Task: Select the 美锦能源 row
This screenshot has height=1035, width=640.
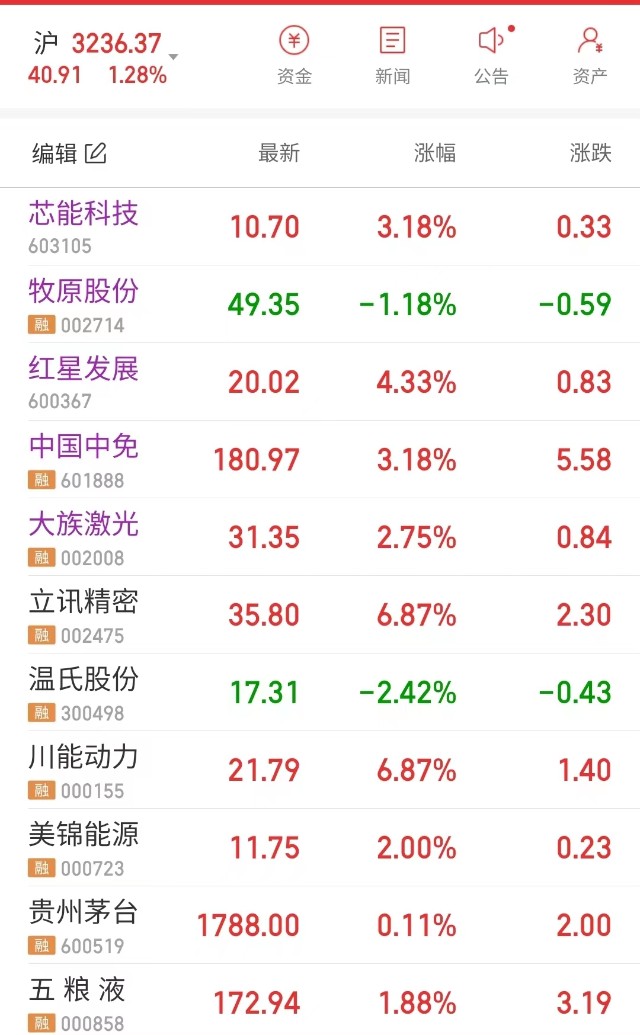Action: tap(320, 848)
